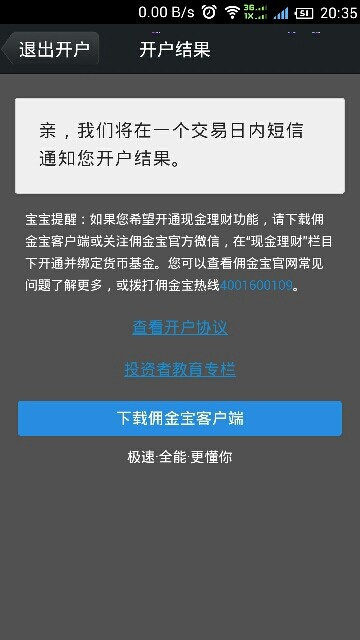Image resolution: width=360 pixels, height=640 pixels.
Task: Call the hotline number 4001600109
Action: pos(256,285)
